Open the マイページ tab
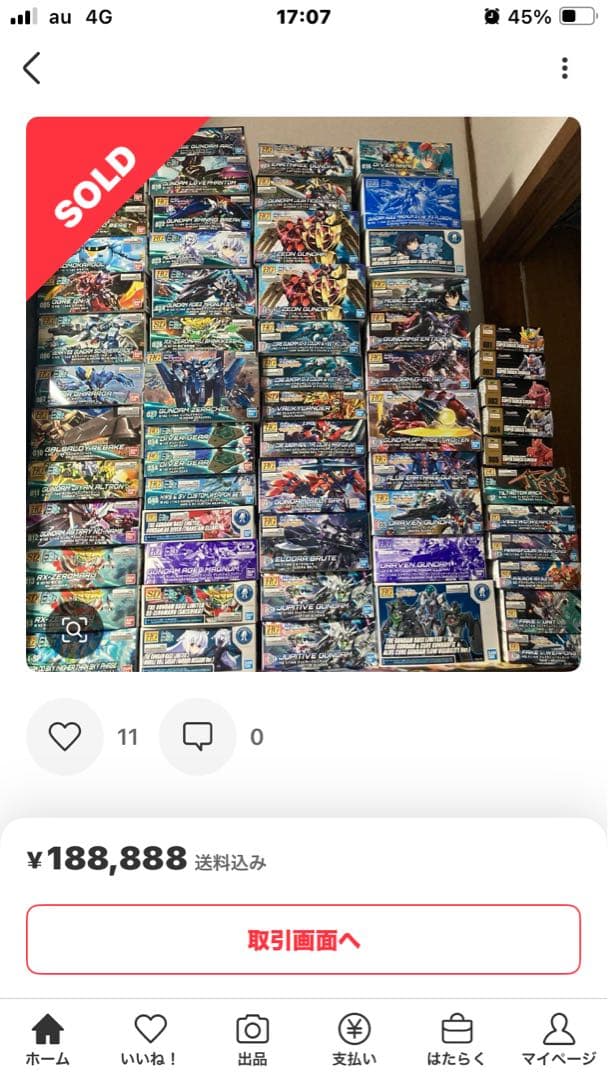The width and height of the screenshot is (608, 1080). [x=558, y=1040]
